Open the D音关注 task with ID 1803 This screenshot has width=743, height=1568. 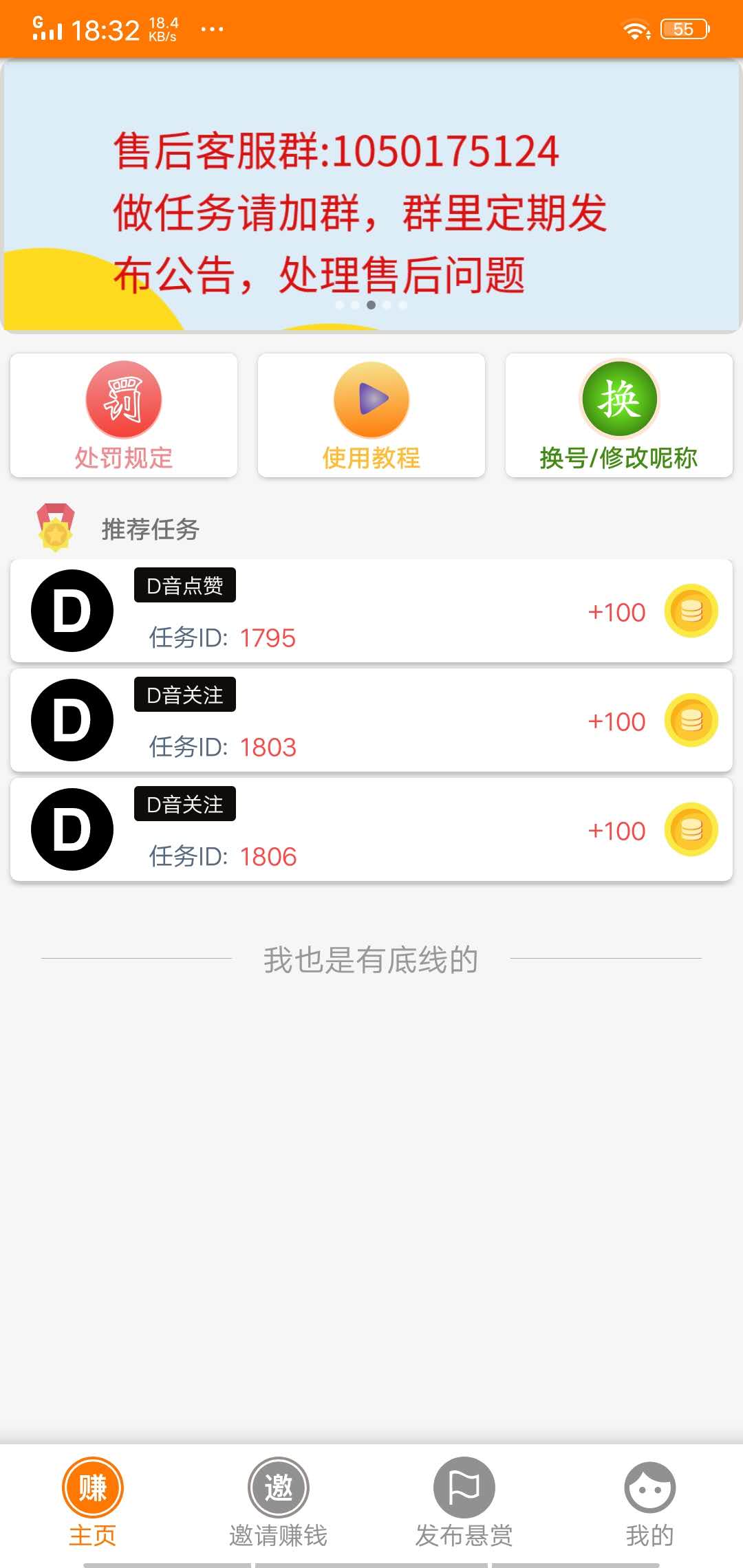pyautogui.click(x=371, y=721)
